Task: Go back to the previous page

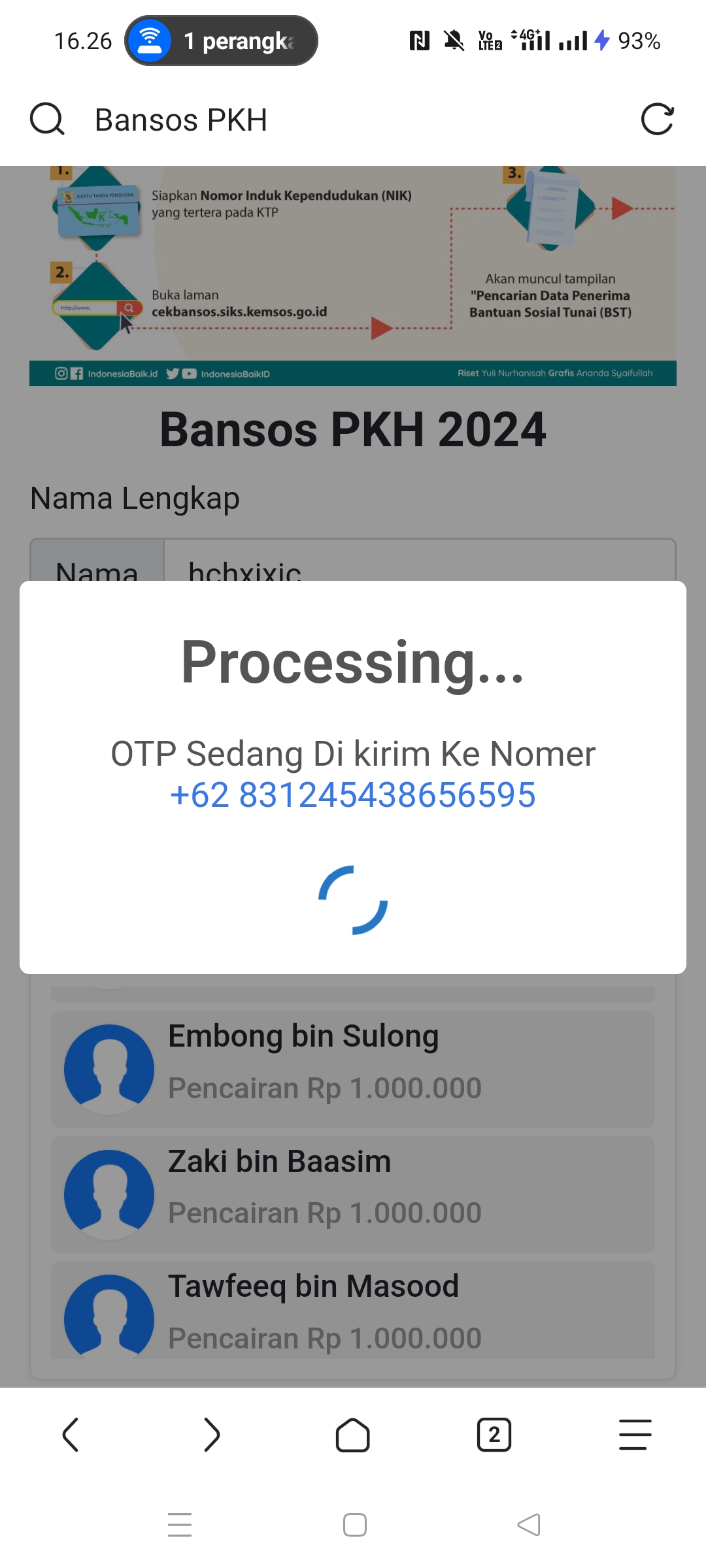Action: (71, 1435)
